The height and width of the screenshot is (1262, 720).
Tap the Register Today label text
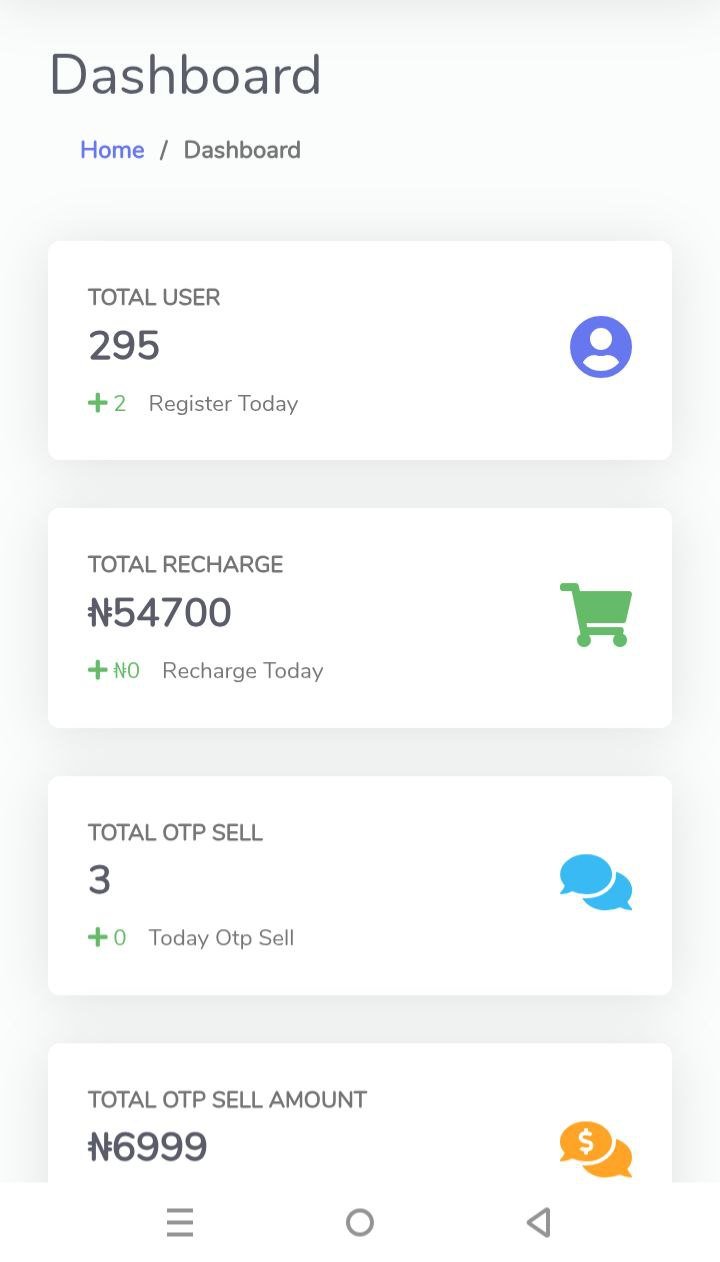(223, 403)
